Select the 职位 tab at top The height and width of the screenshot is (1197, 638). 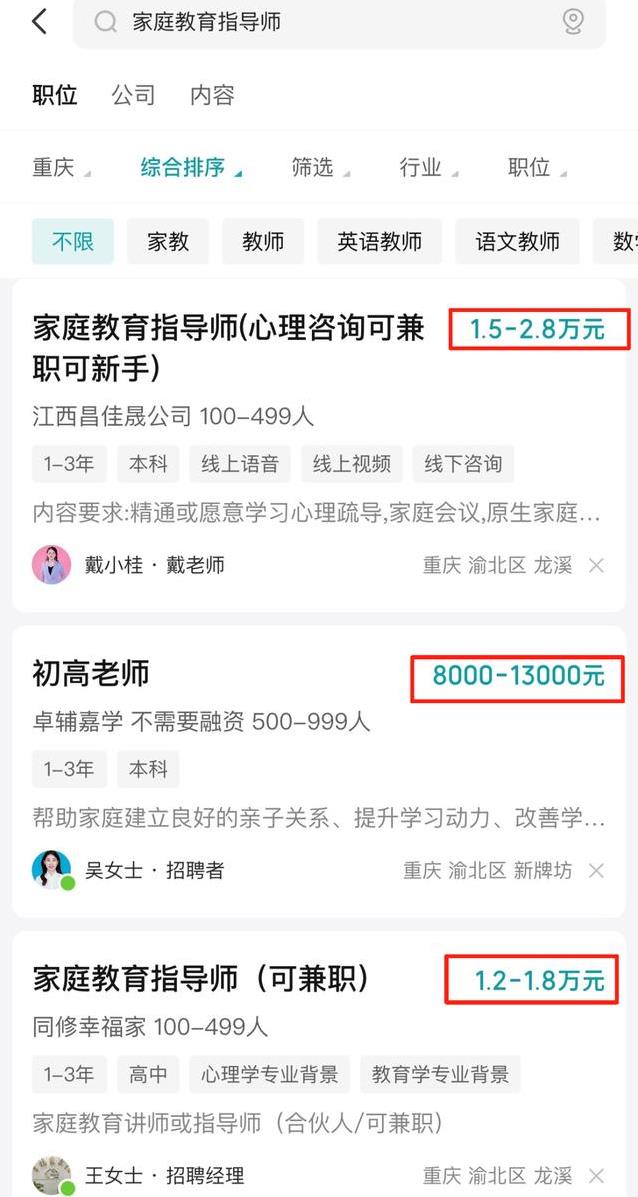[x=54, y=95]
